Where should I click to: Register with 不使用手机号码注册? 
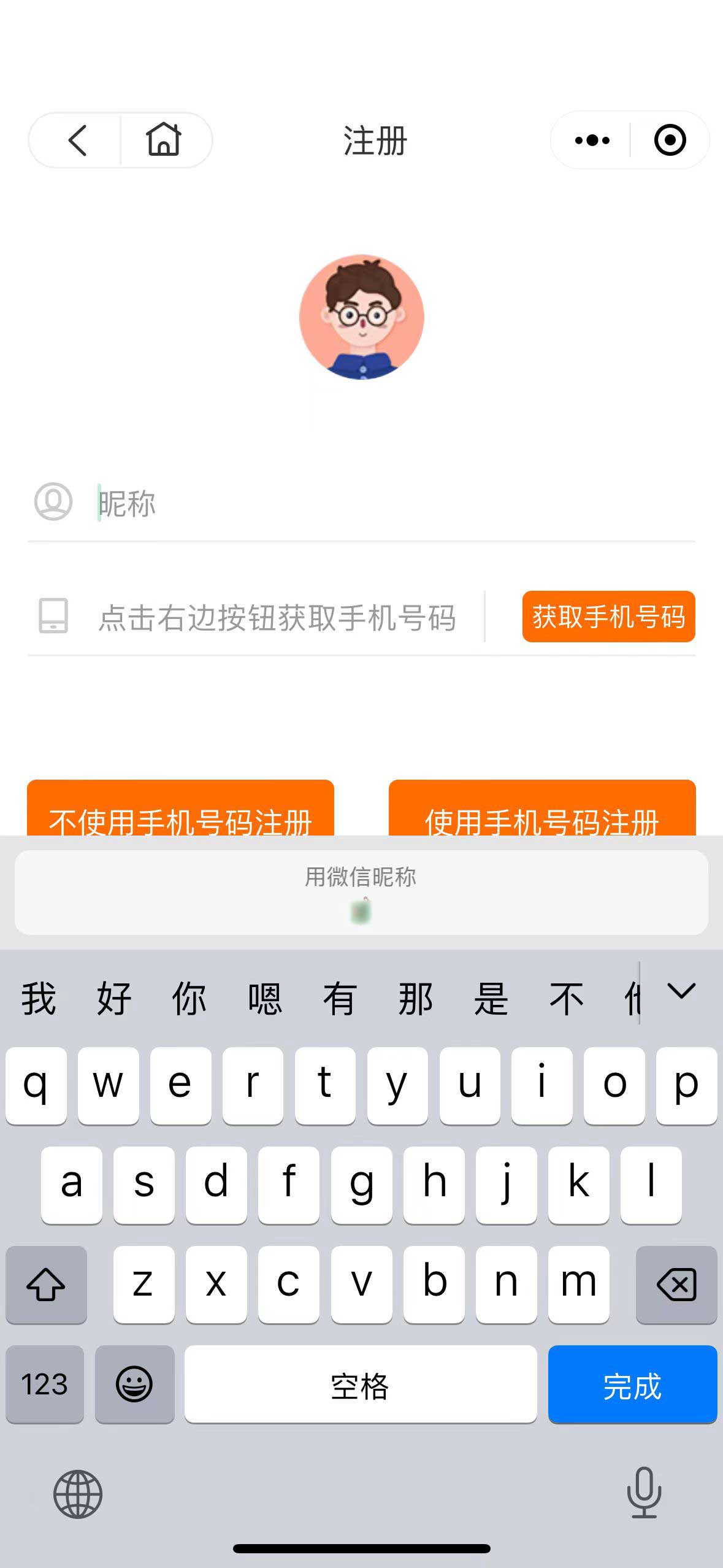(180, 809)
